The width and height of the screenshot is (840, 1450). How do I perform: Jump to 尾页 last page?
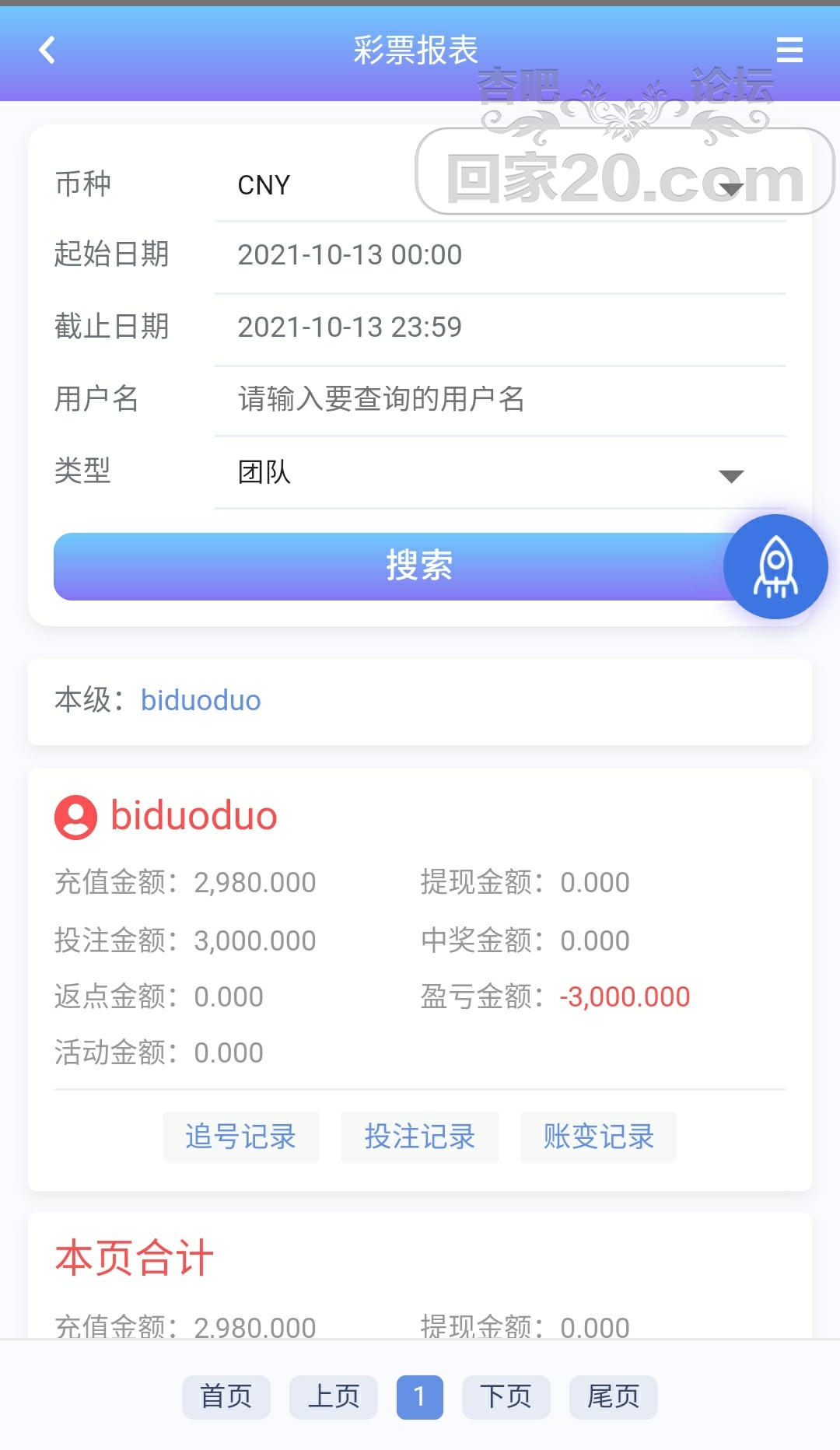(614, 1397)
